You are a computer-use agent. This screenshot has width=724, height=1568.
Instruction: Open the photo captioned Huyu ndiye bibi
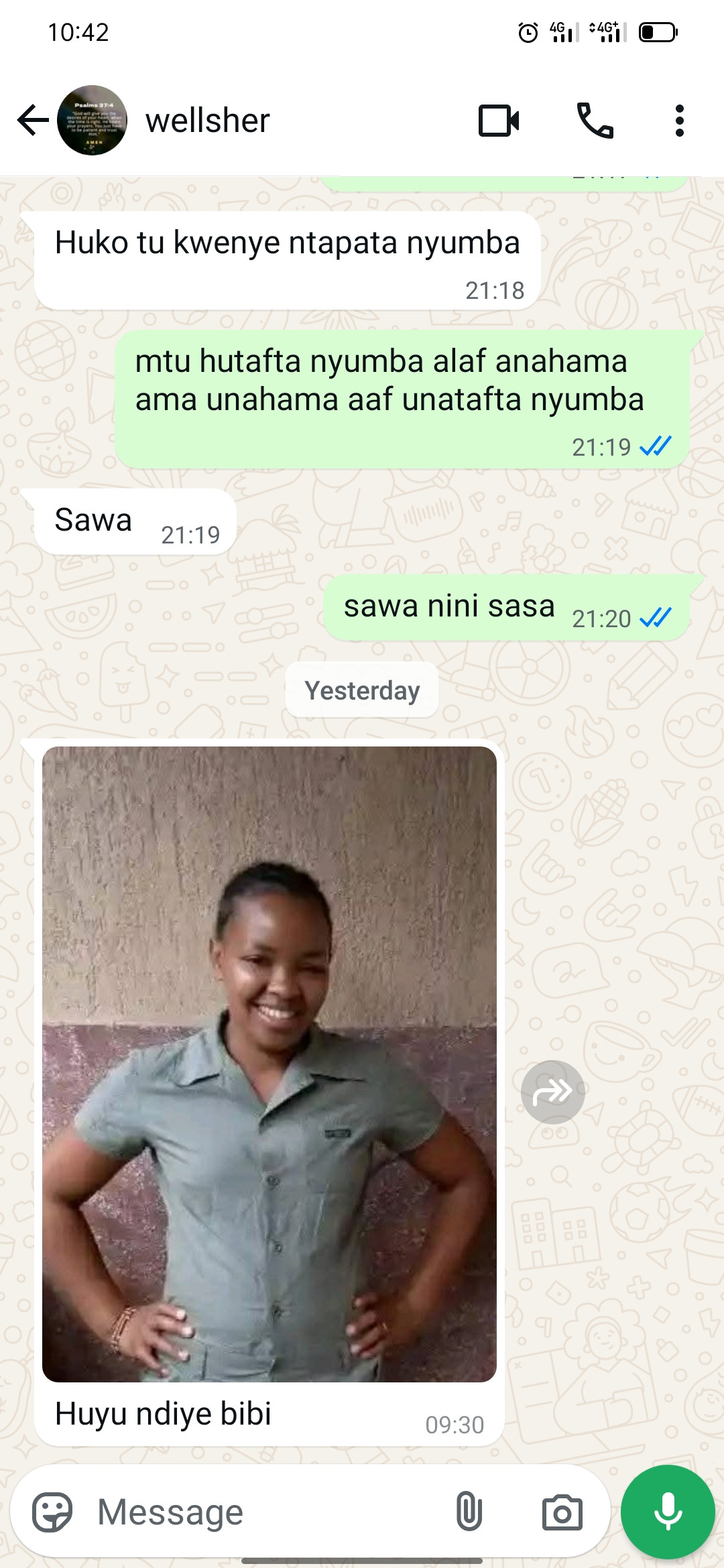pyautogui.click(x=269, y=1063)
